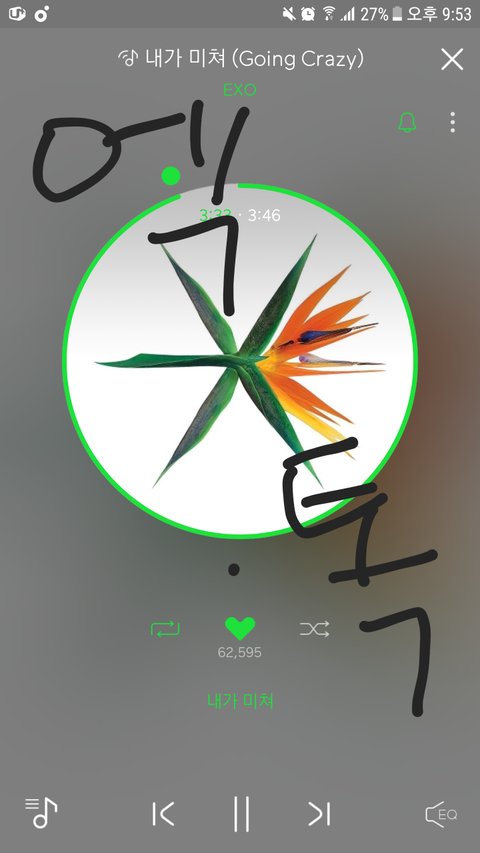Open the playlist queue icon
The width and height of the screenshot is (480, 853).
click(x=41, y=813)
